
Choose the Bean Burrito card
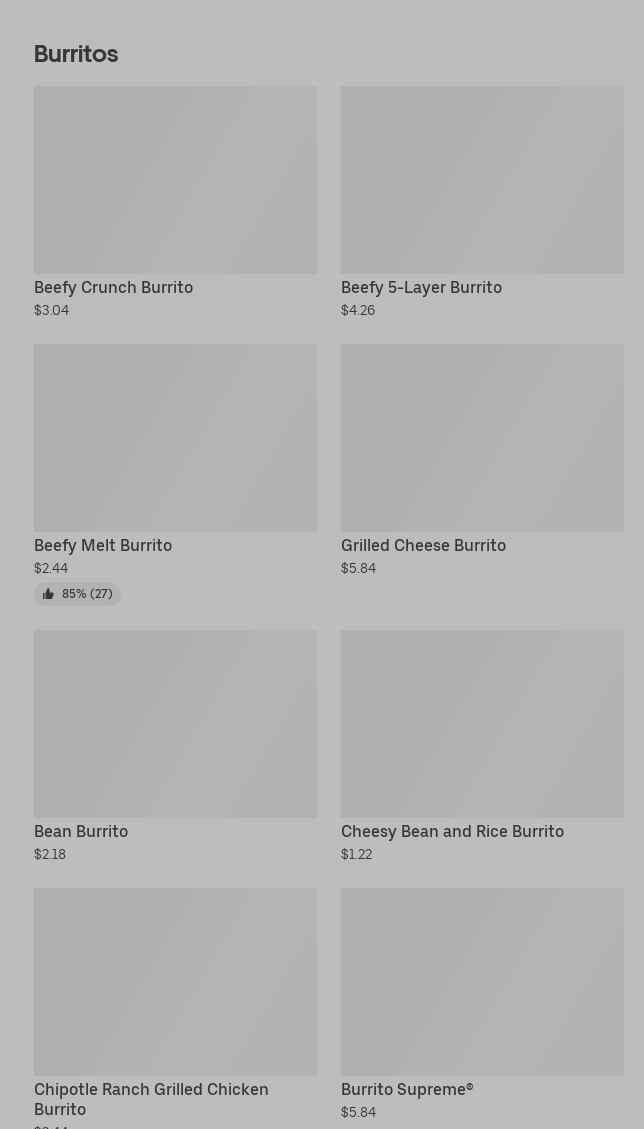point(175,747)
